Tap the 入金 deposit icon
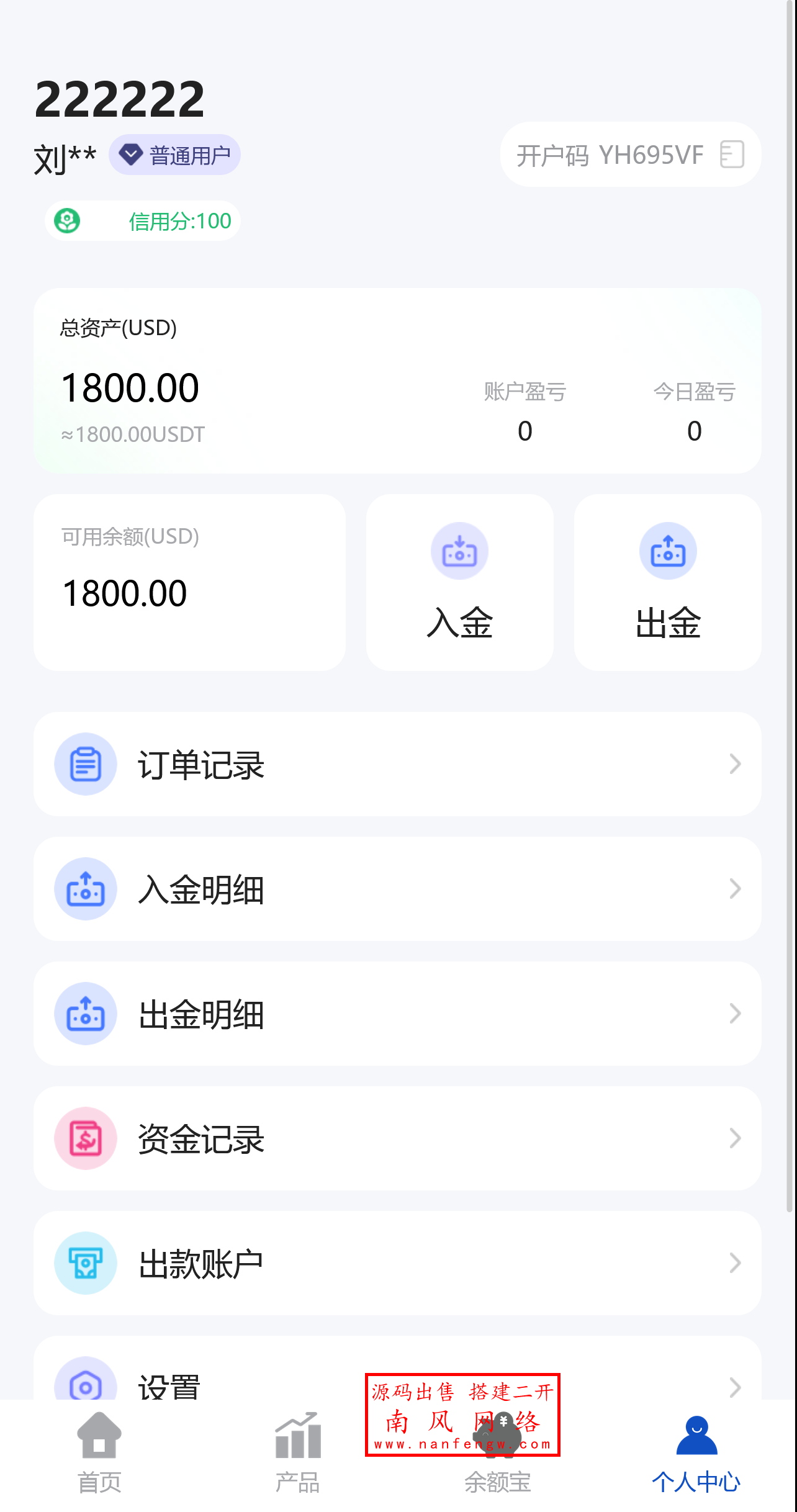 459,551
